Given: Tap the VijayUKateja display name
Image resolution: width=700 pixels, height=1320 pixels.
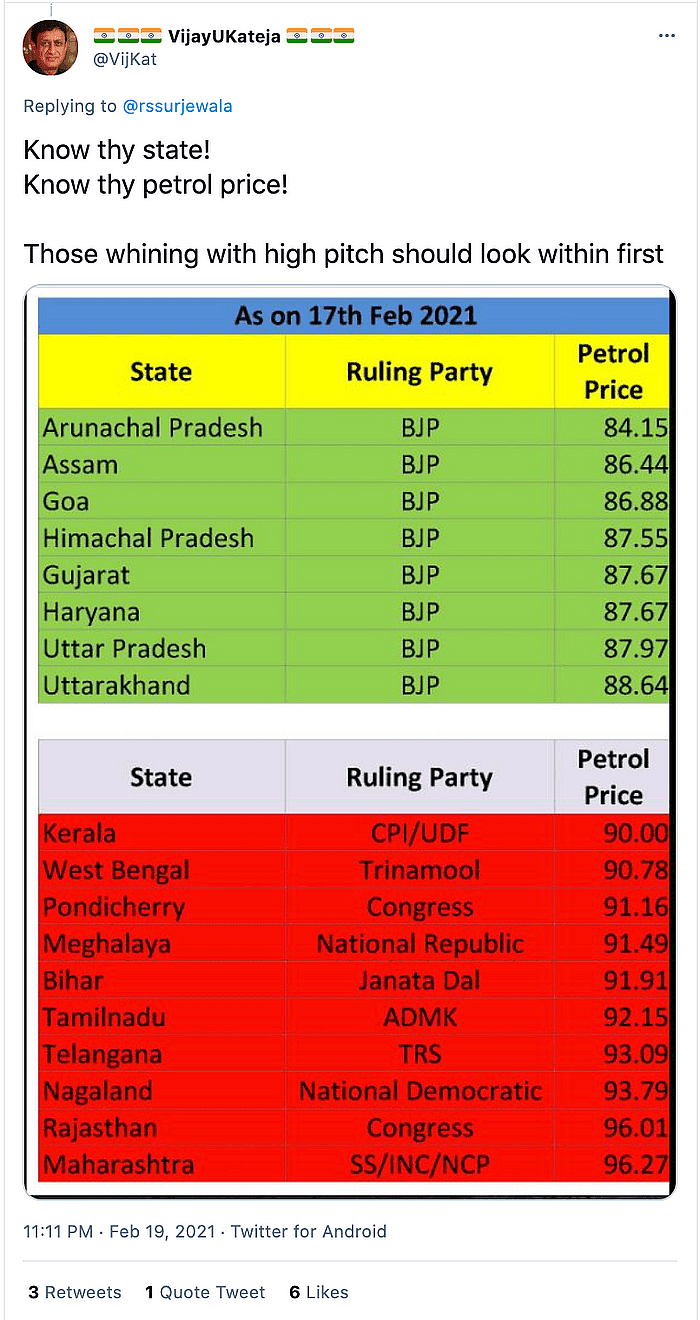Looking at the screenshot, I should 224,36.
